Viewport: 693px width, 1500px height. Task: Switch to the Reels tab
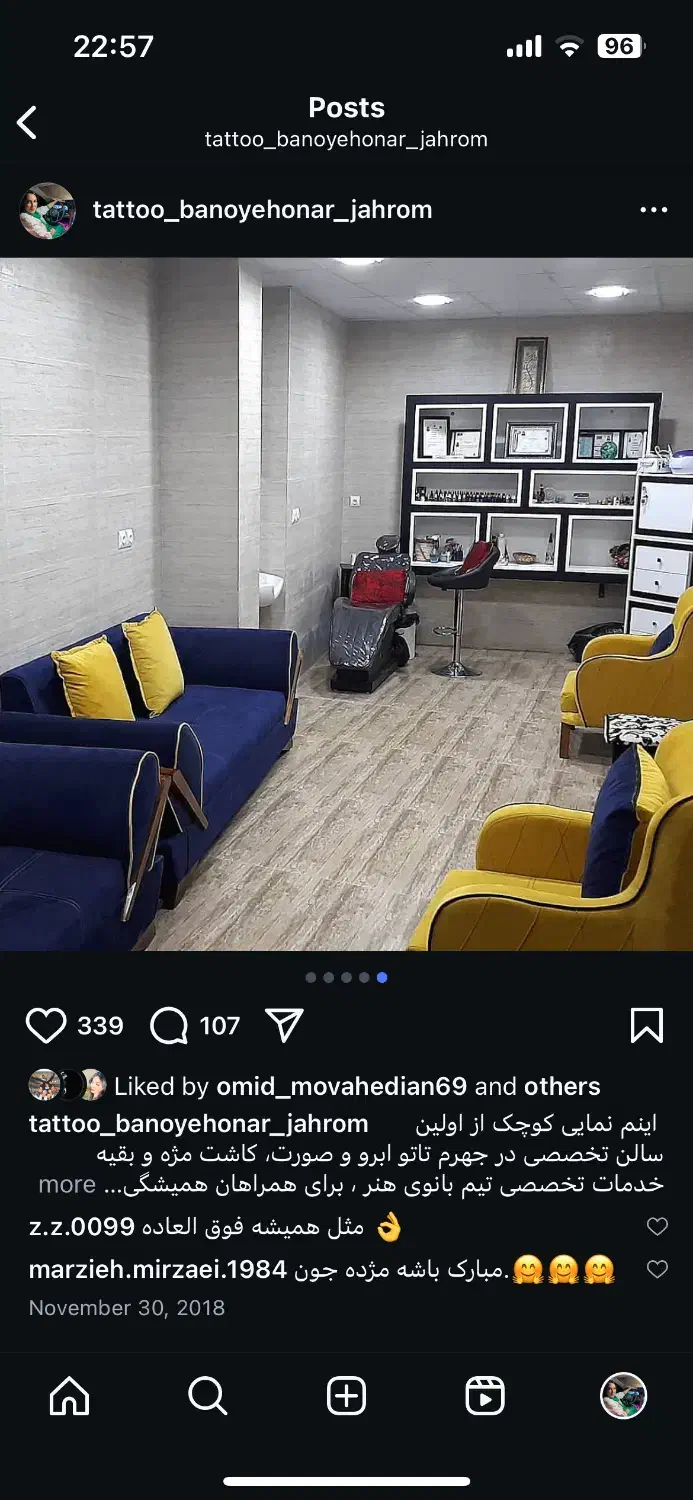pos(485,1396)
